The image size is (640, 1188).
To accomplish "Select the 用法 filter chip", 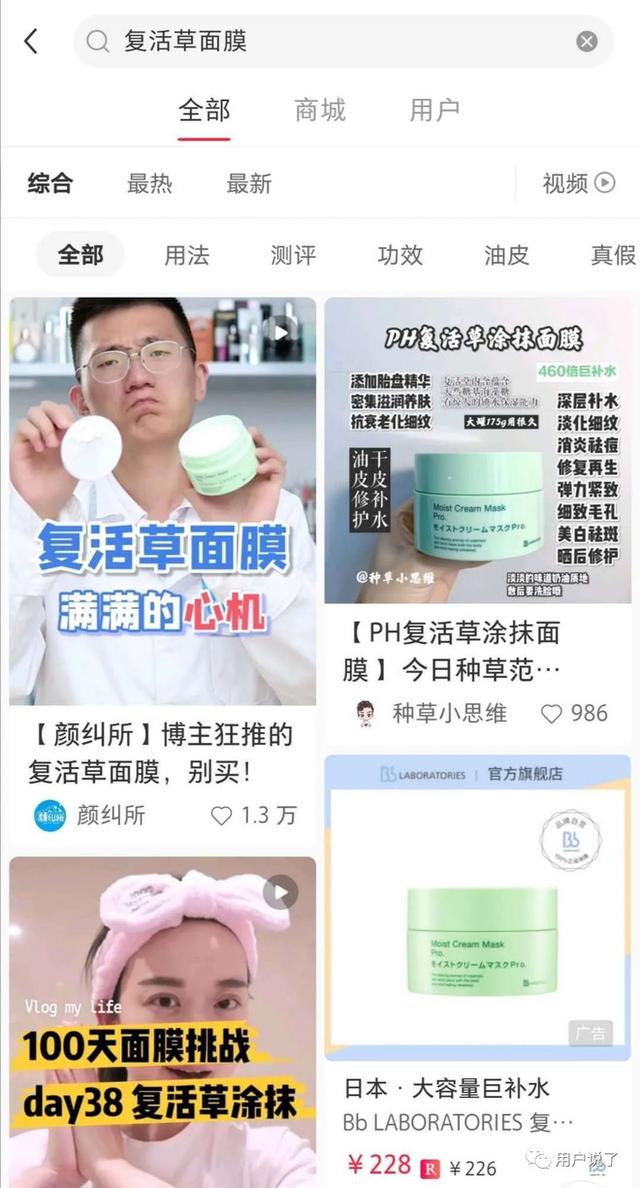I will click(x=187, y=255).
